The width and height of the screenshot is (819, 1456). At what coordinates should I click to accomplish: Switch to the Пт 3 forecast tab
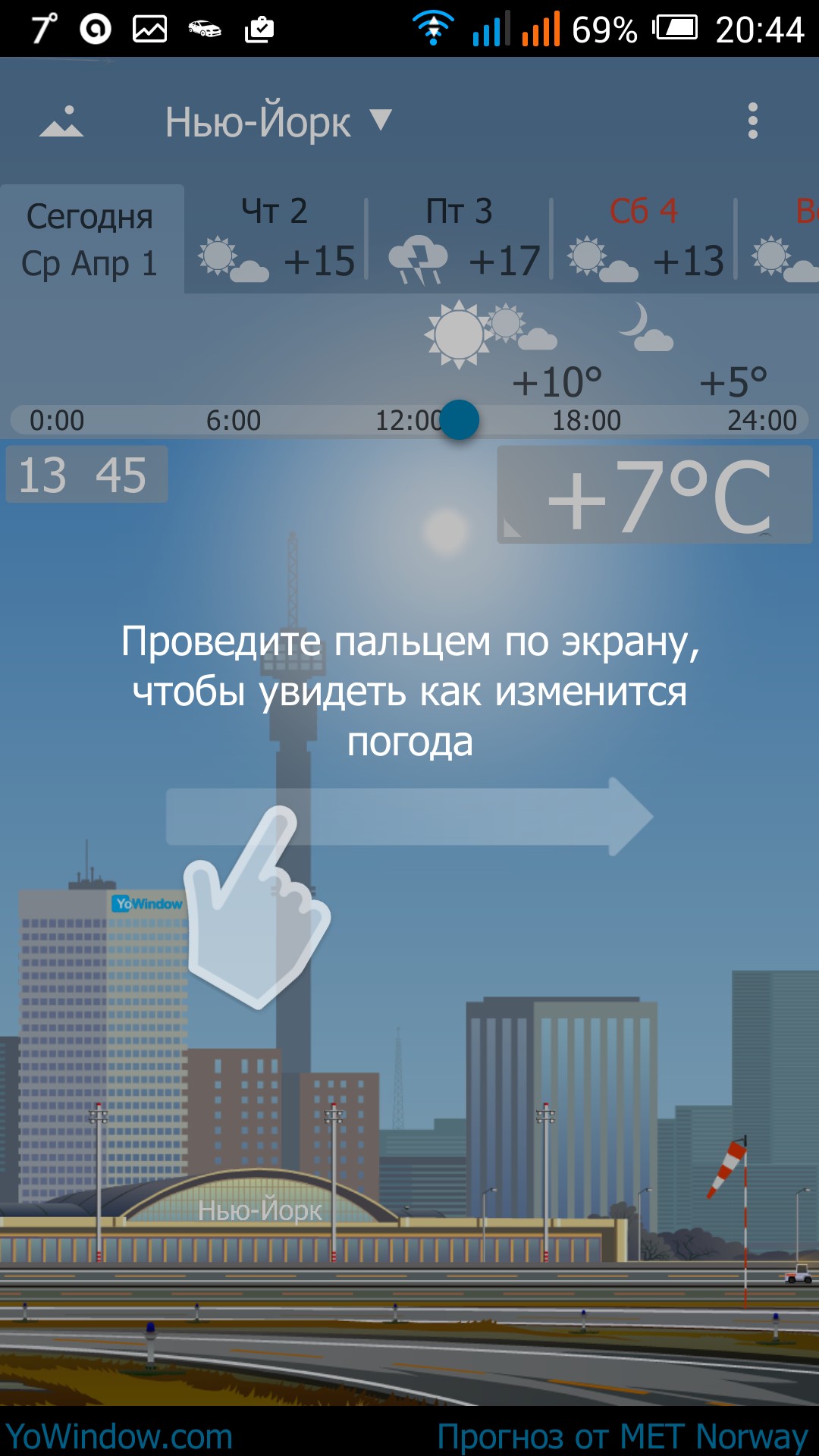[461, 240]
